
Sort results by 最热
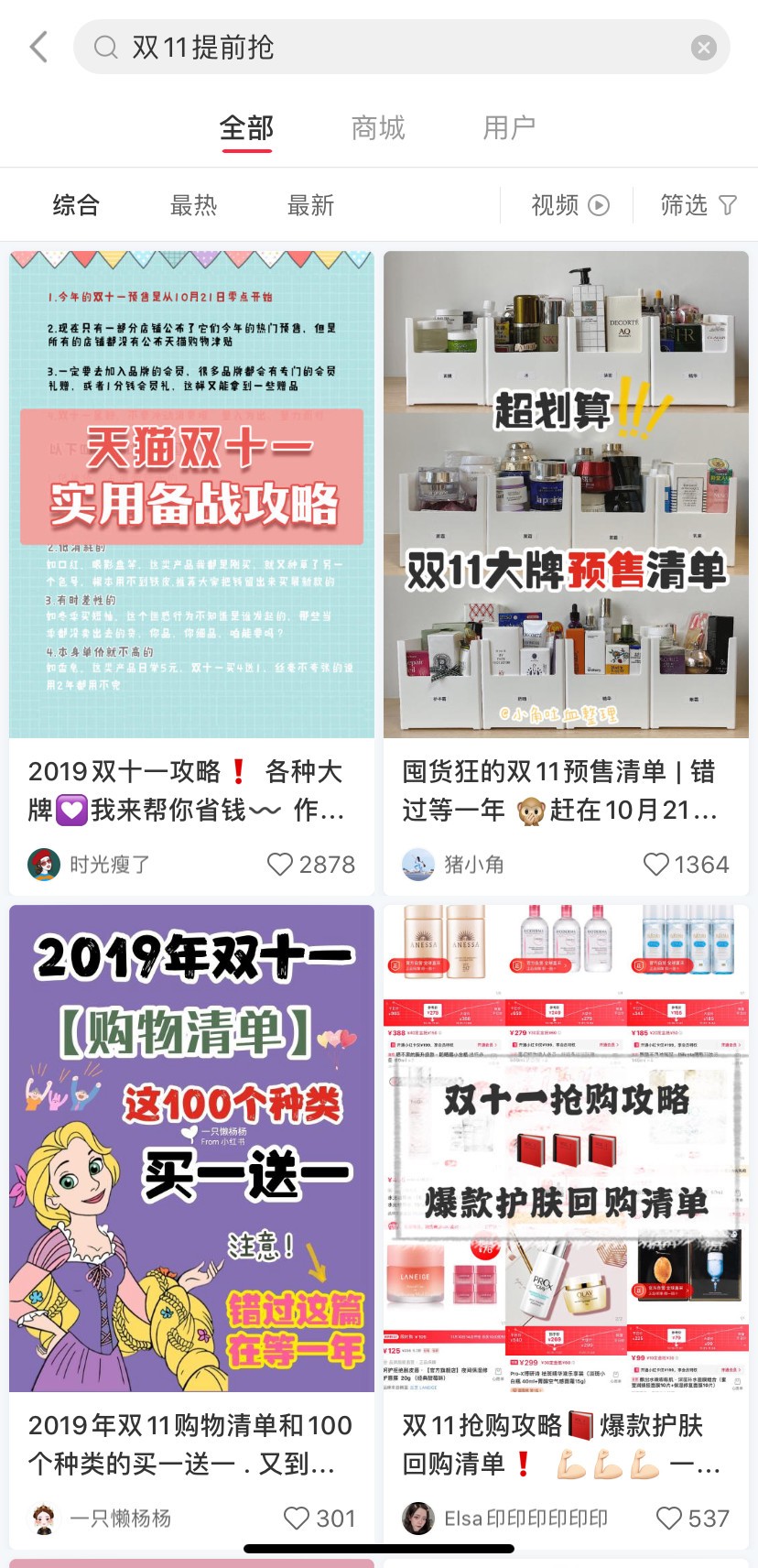pyautogui.click(x=193, y=205)
